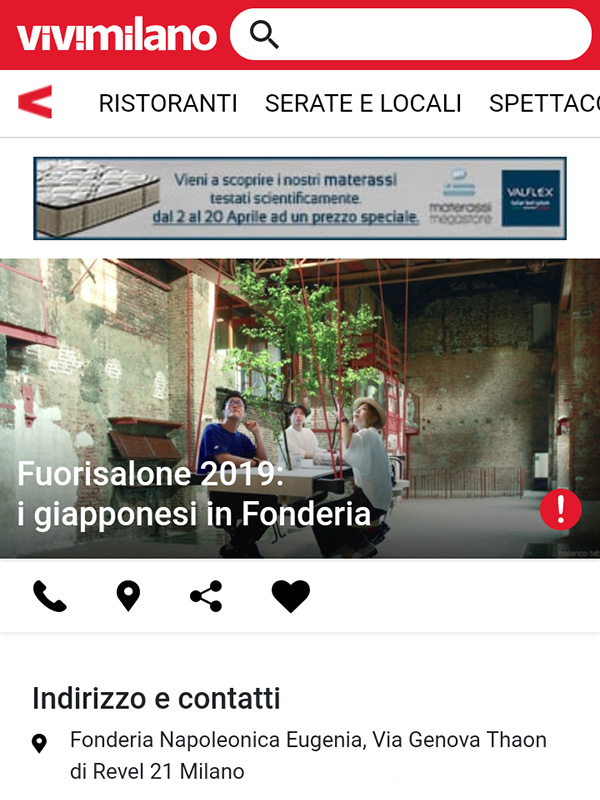The width and height of the screenshot is (600, 800).
Task: Show the location on the map
Action: (128, 596)
